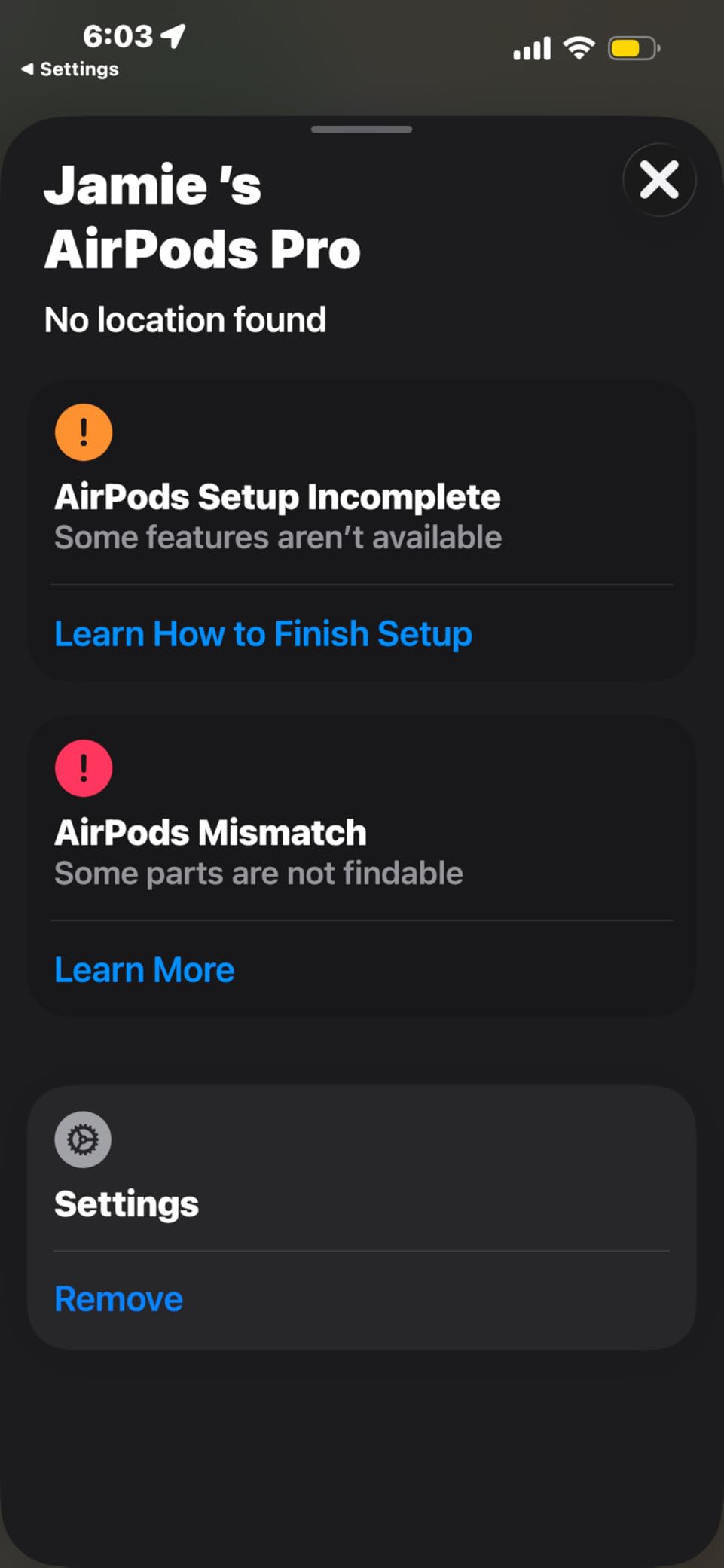Open Learn More about AirPods Mismatch
The image size is (724, 1568).
144,969
